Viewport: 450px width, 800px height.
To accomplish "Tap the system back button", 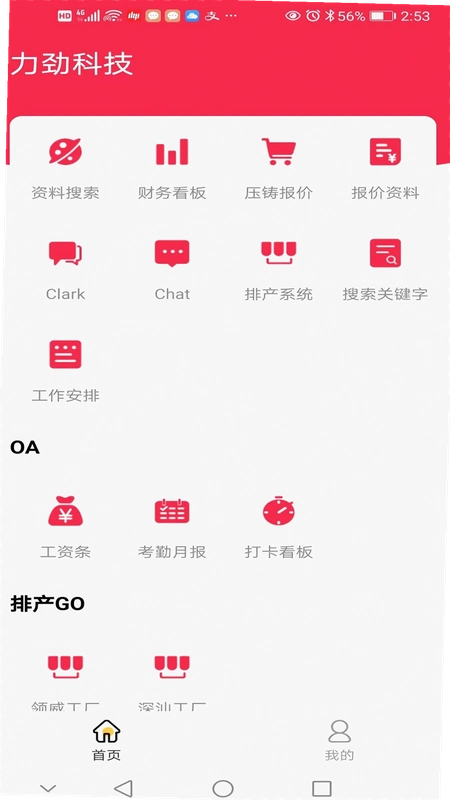I will tap(123, 788).
